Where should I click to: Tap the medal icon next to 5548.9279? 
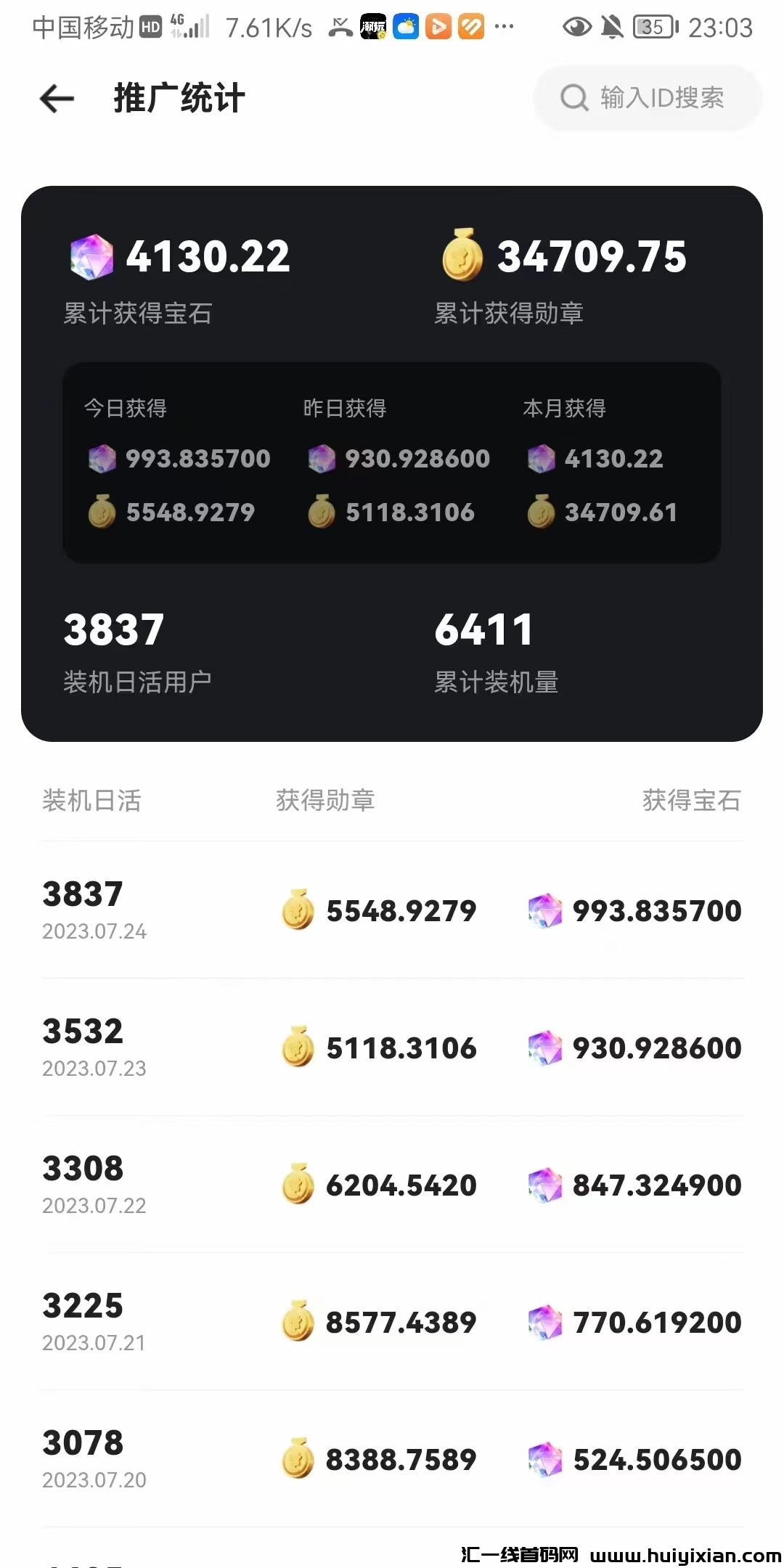tap(298, 910)
